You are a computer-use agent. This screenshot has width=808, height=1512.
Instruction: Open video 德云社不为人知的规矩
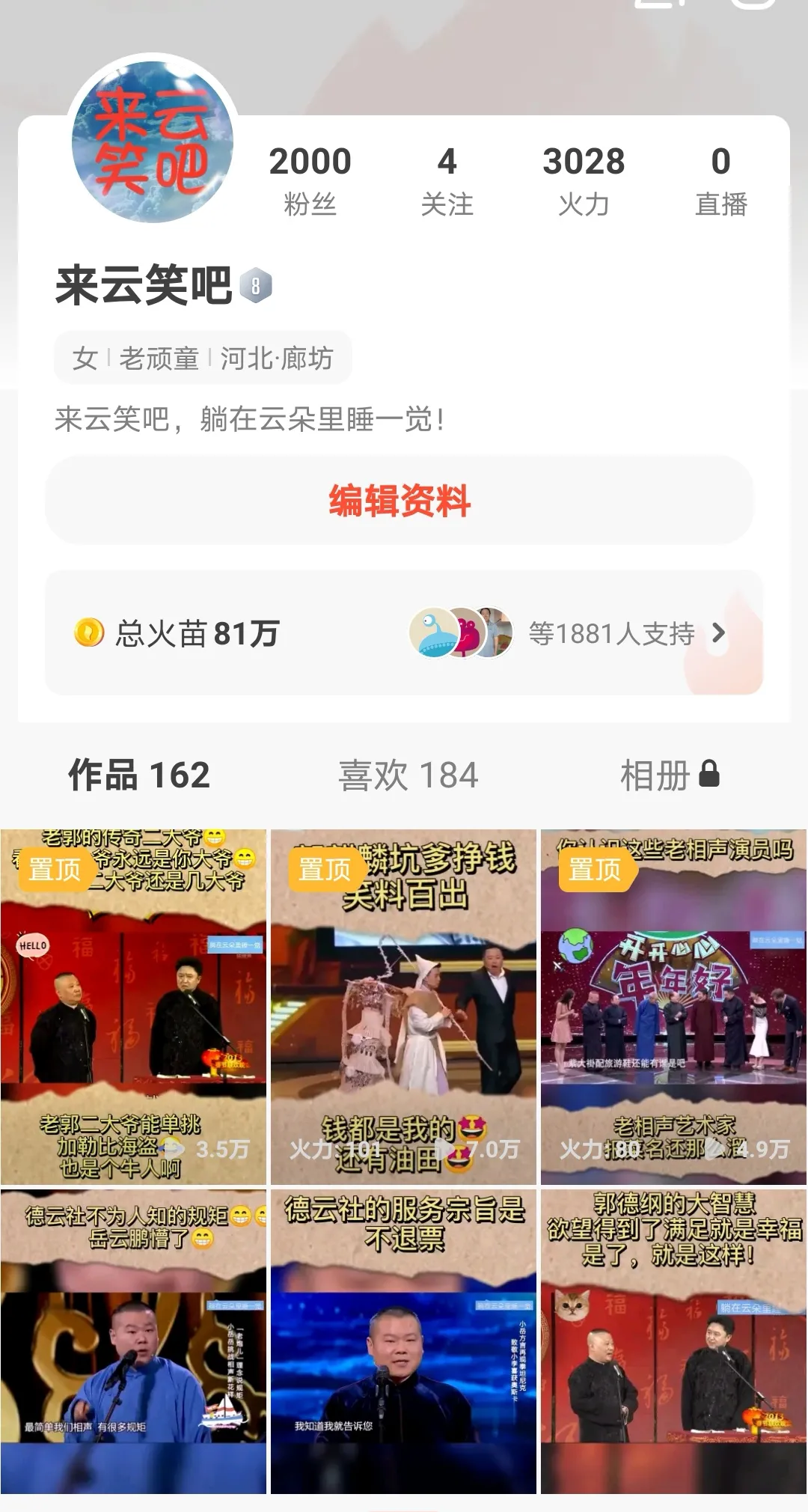(133, 1341)
